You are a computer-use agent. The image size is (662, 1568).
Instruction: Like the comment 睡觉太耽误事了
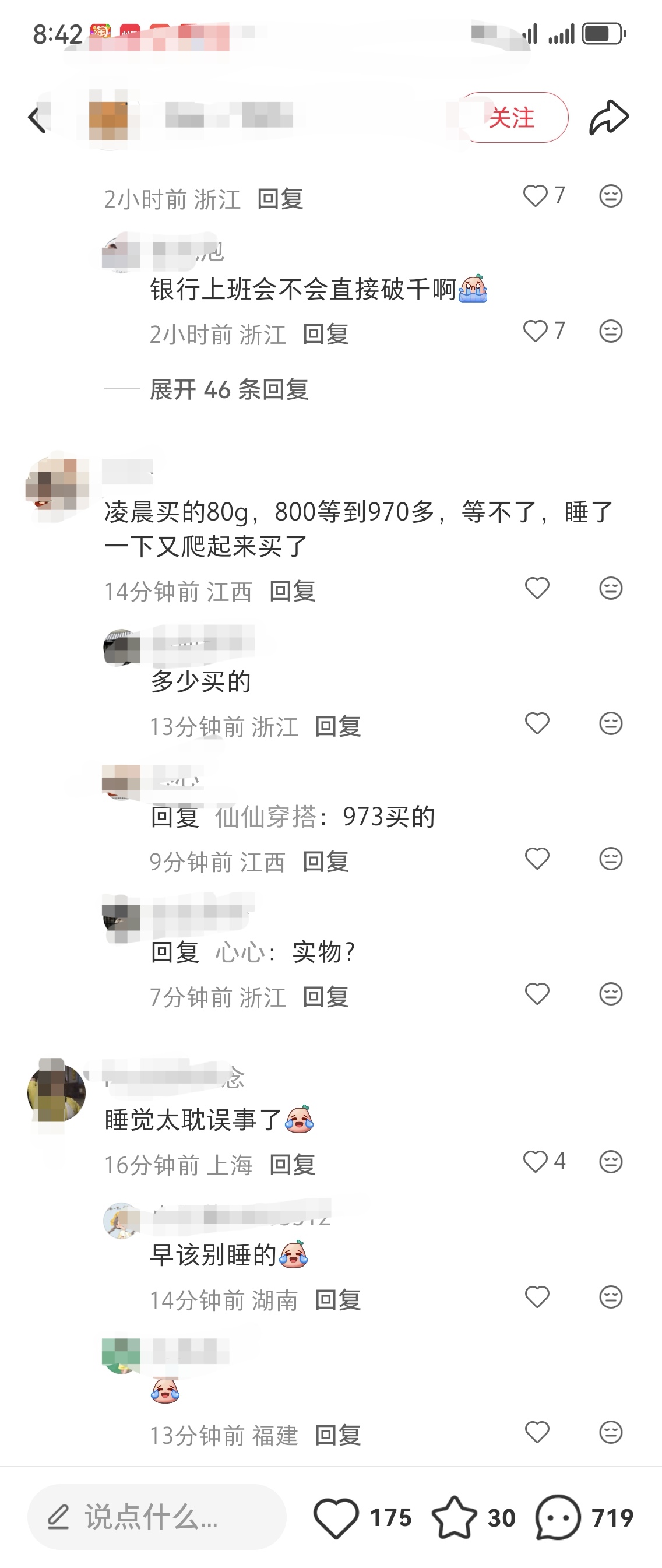[536, 1161]
